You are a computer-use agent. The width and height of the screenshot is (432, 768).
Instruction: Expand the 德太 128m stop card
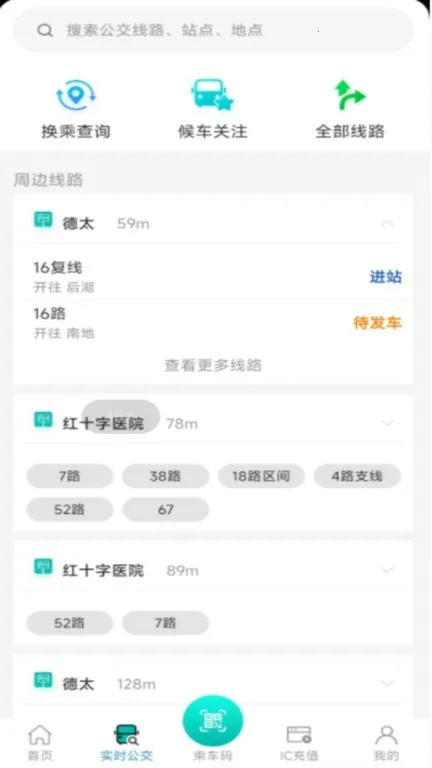[387, 684]
